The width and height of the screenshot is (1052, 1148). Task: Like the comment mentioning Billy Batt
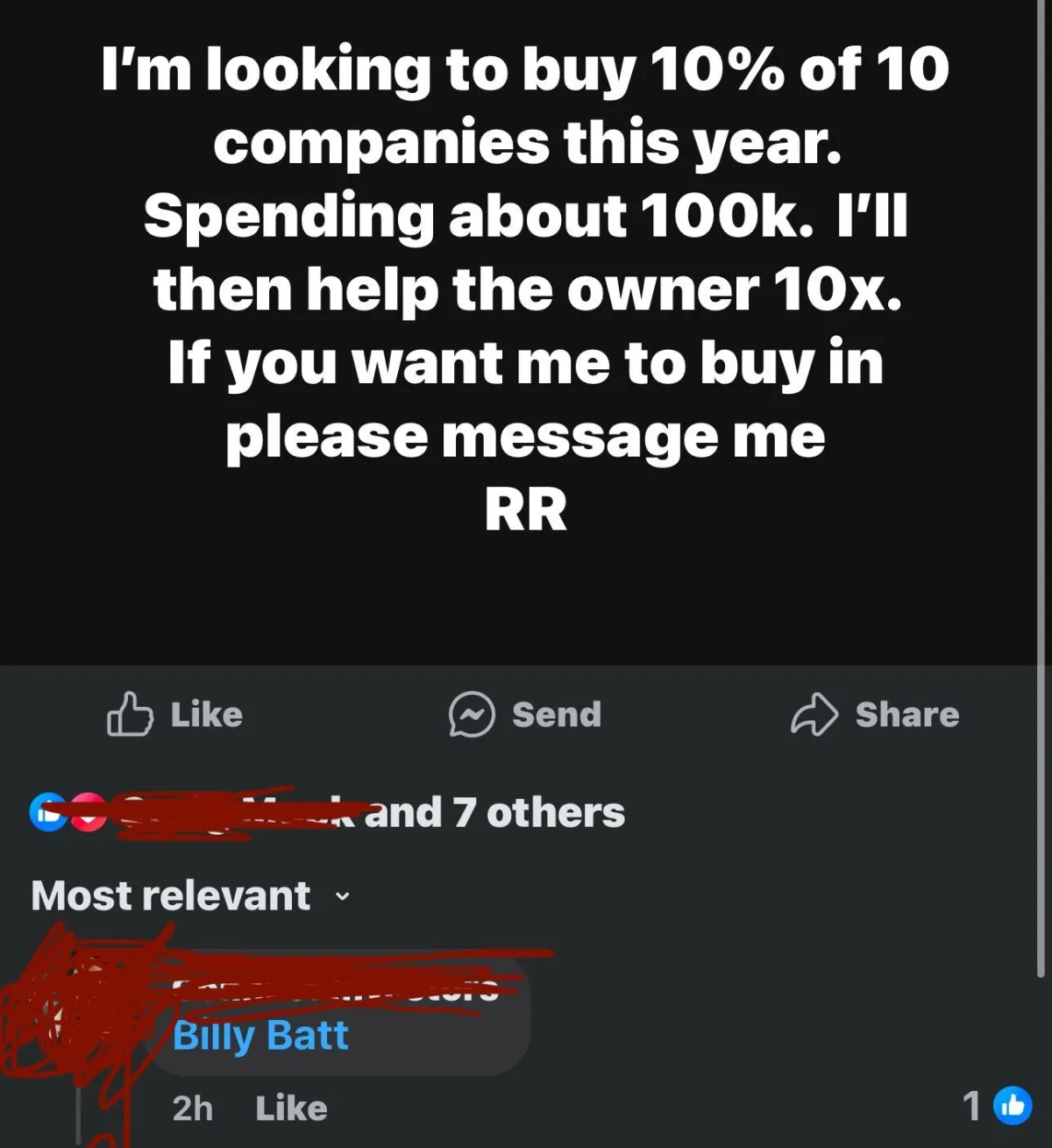pos(291,1109)
